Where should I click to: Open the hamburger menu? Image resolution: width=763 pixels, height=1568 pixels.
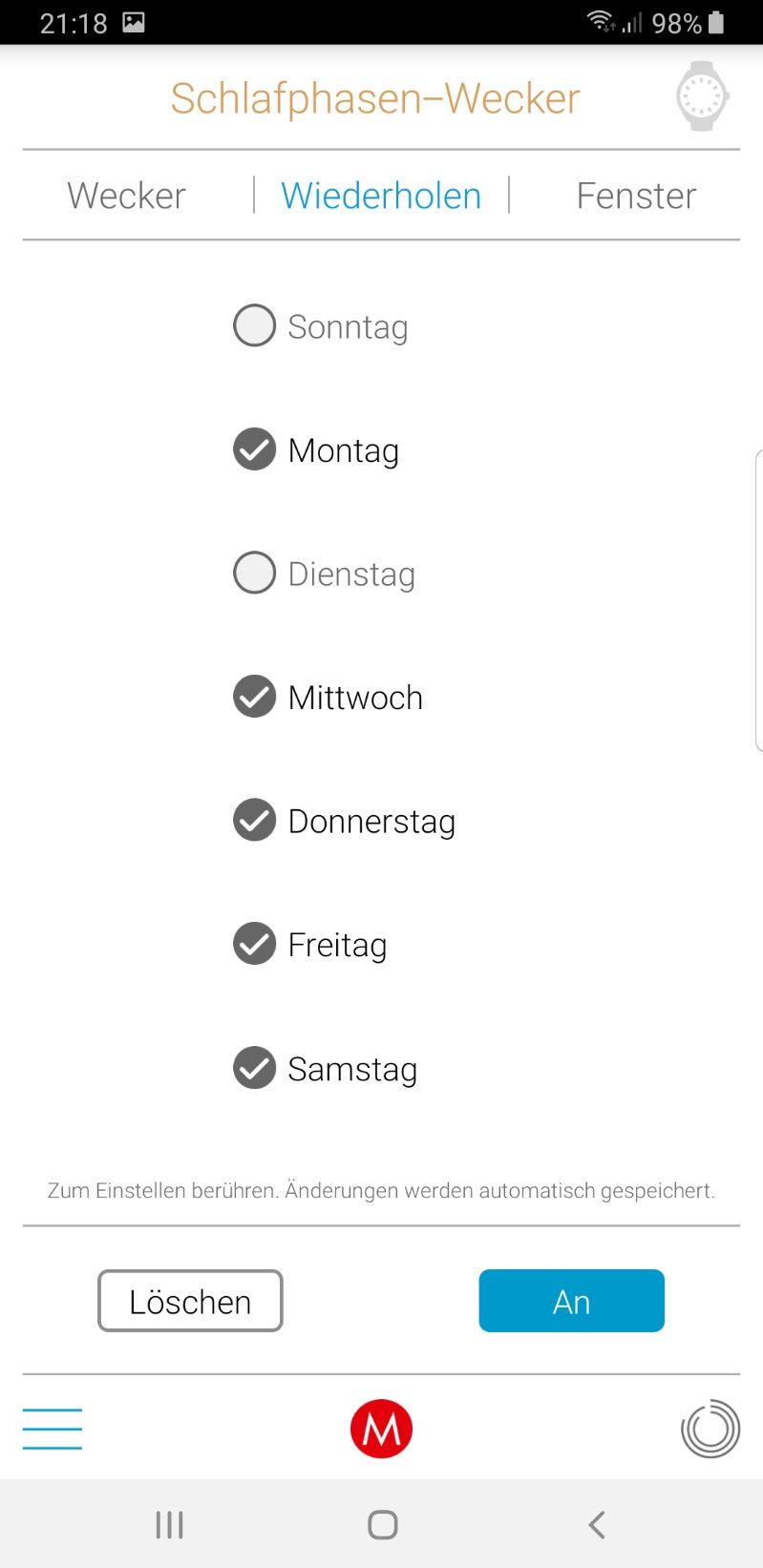[x=52, y=1429]
